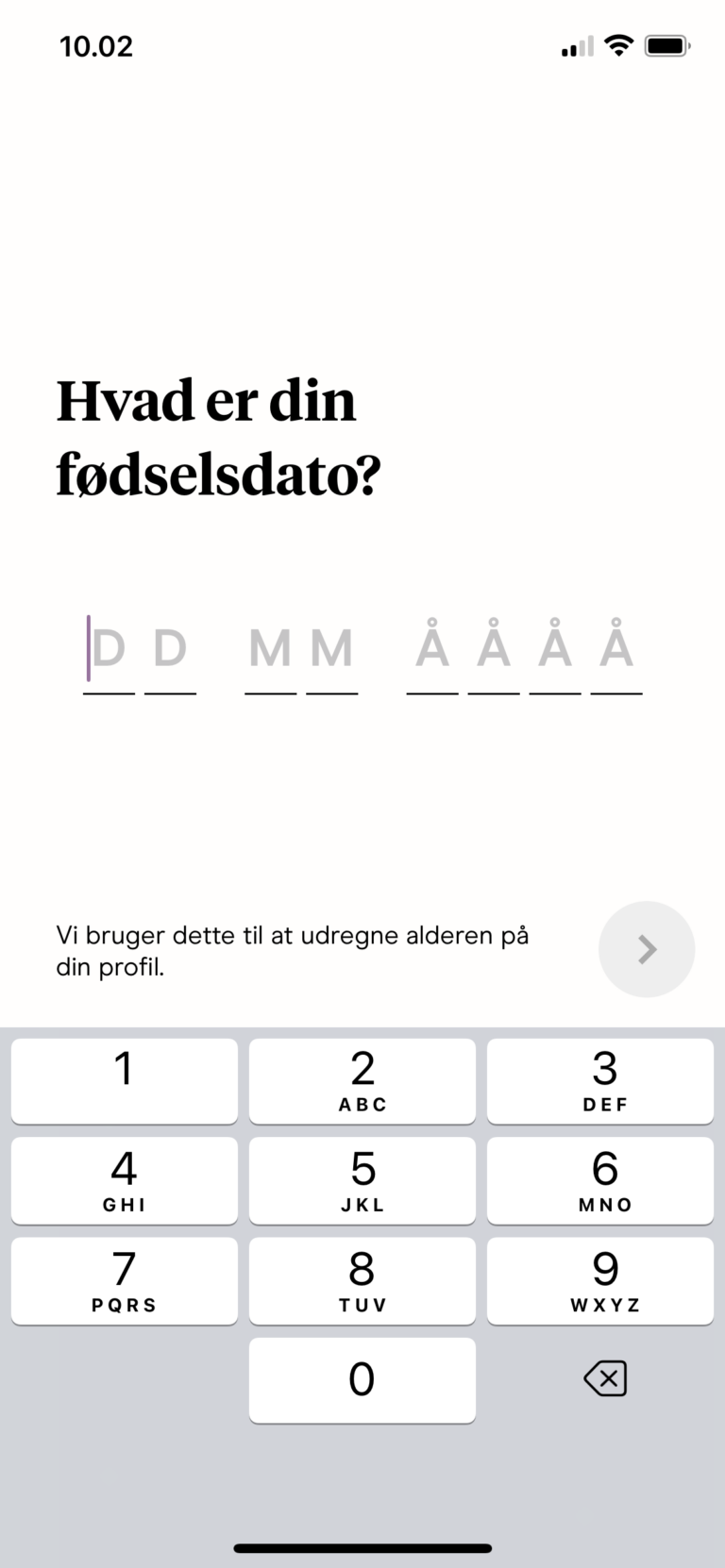
Task: Enter digit 2 on the keypad
Action: [362, 1081]
